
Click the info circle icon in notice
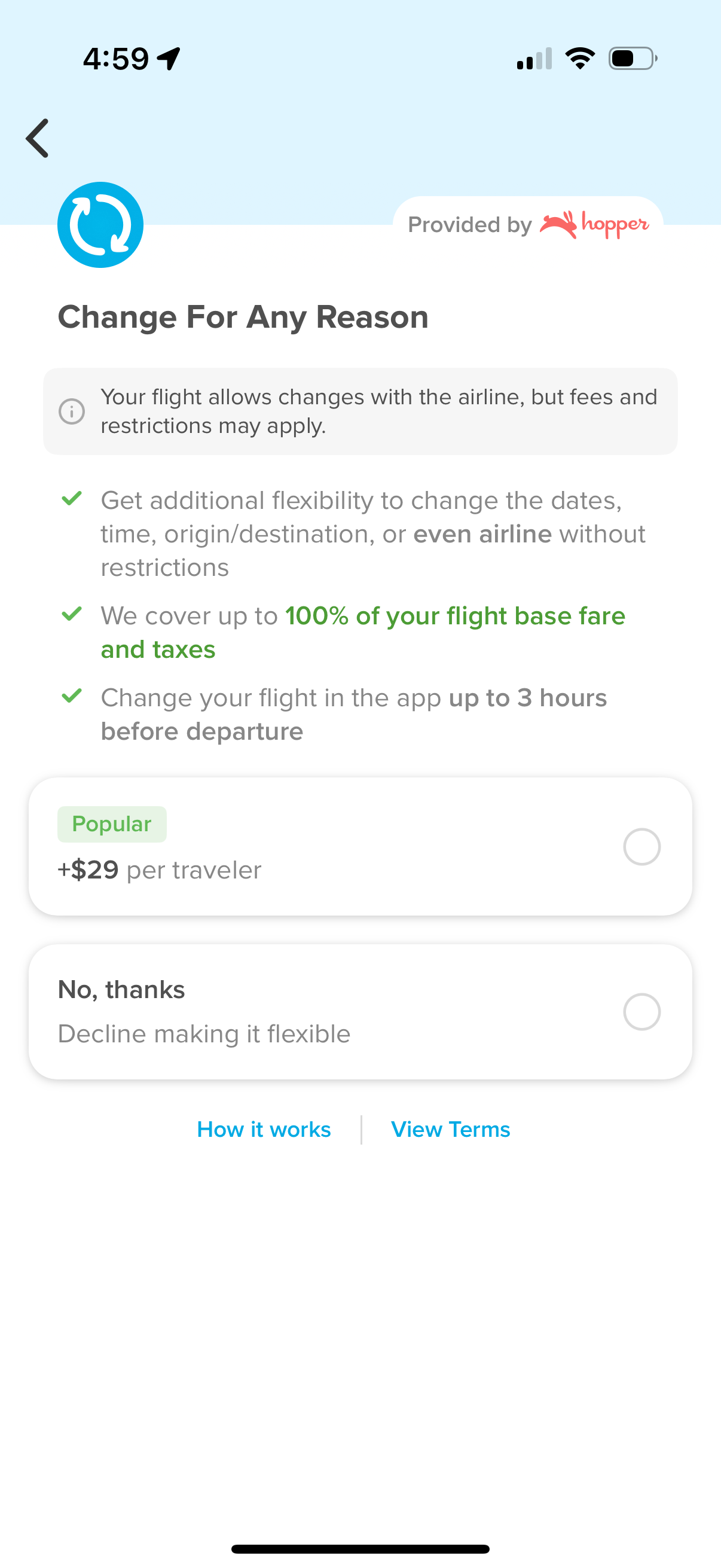pyautogui.click(x=71, y=411)
